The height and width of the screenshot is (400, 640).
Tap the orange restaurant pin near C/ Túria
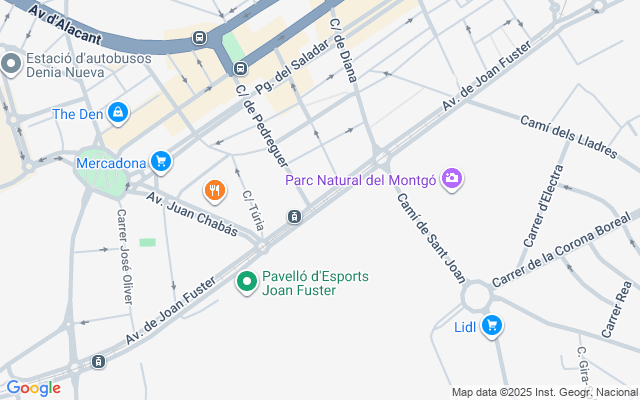(213, 189)
